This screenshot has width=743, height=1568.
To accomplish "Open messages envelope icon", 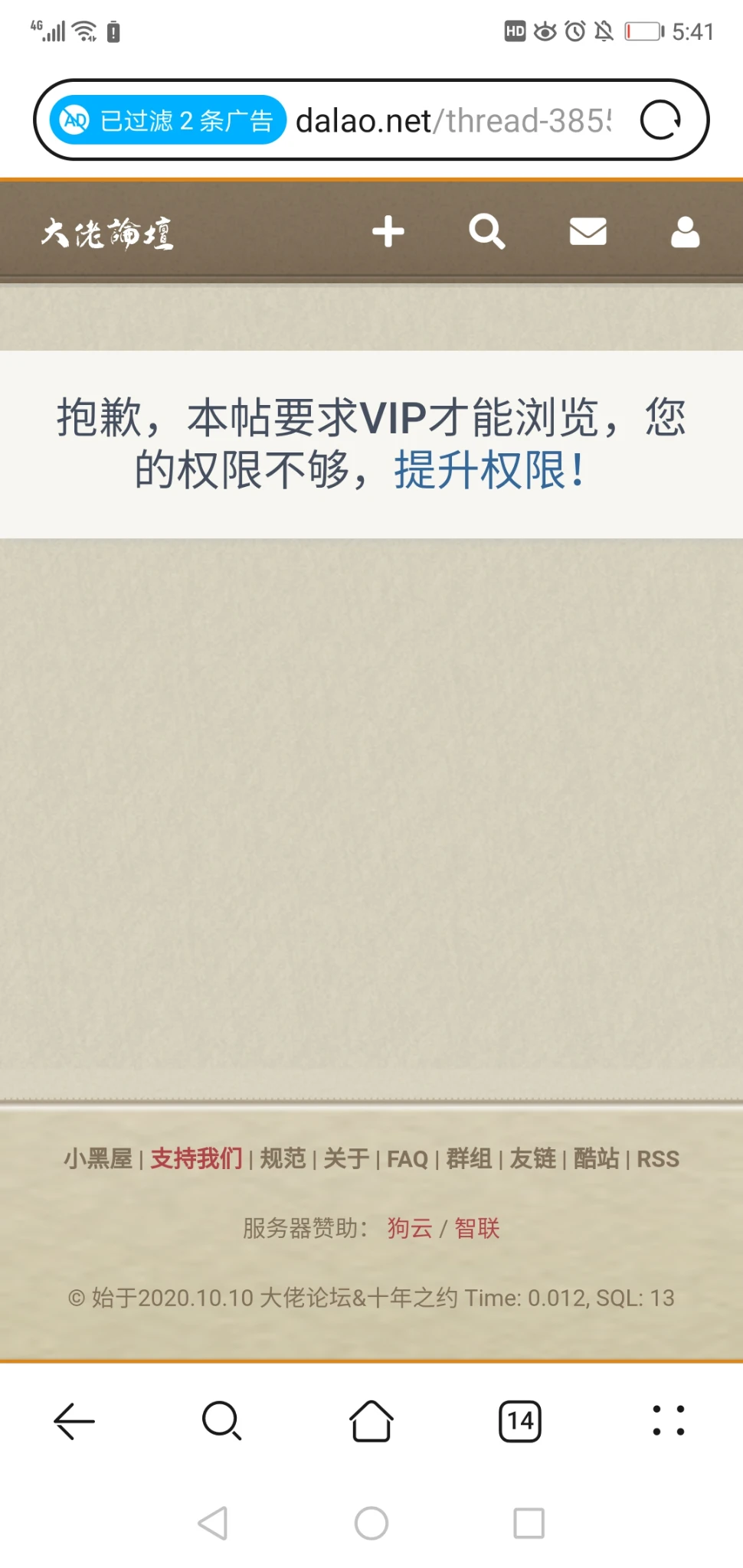I will [588, 231].
